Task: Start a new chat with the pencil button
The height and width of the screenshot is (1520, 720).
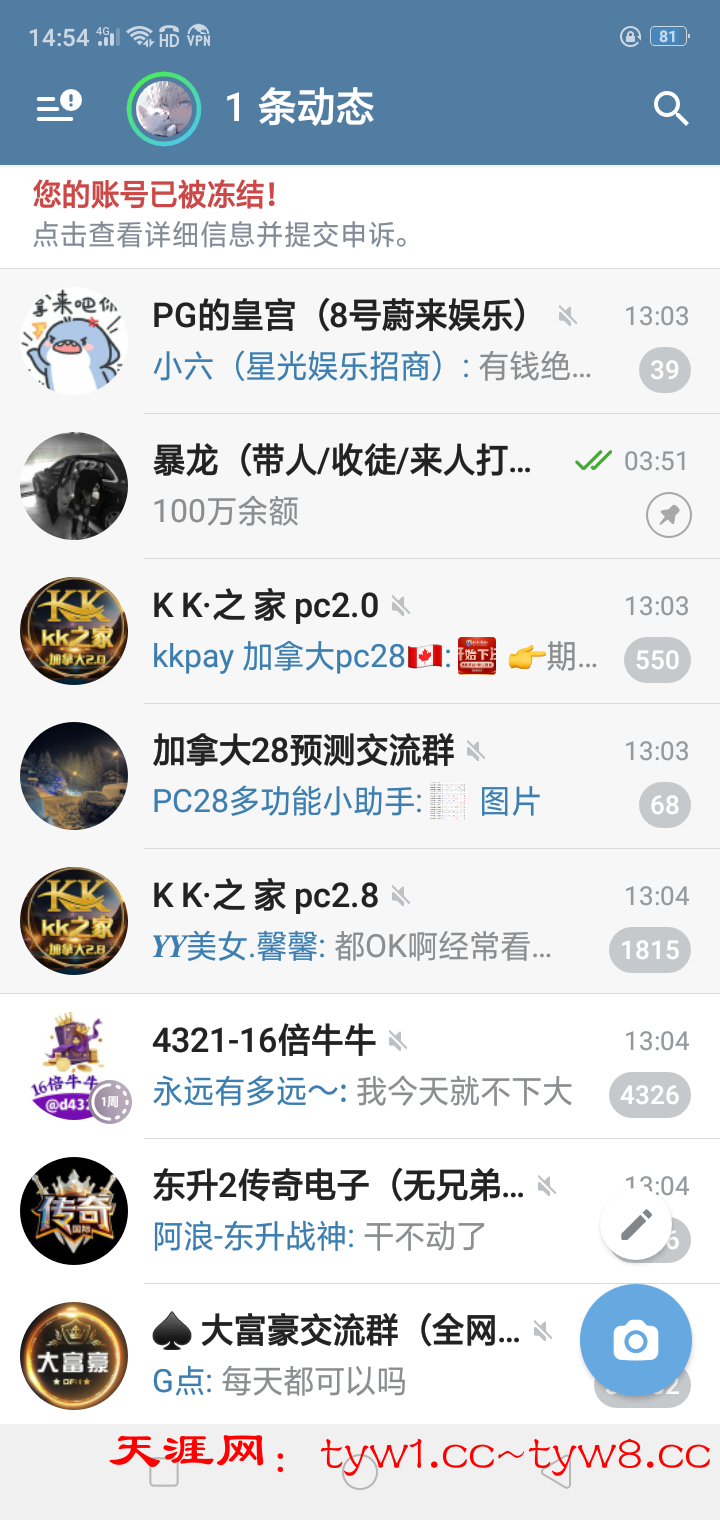Action: pyautogui.click(x=636, y=1224)
